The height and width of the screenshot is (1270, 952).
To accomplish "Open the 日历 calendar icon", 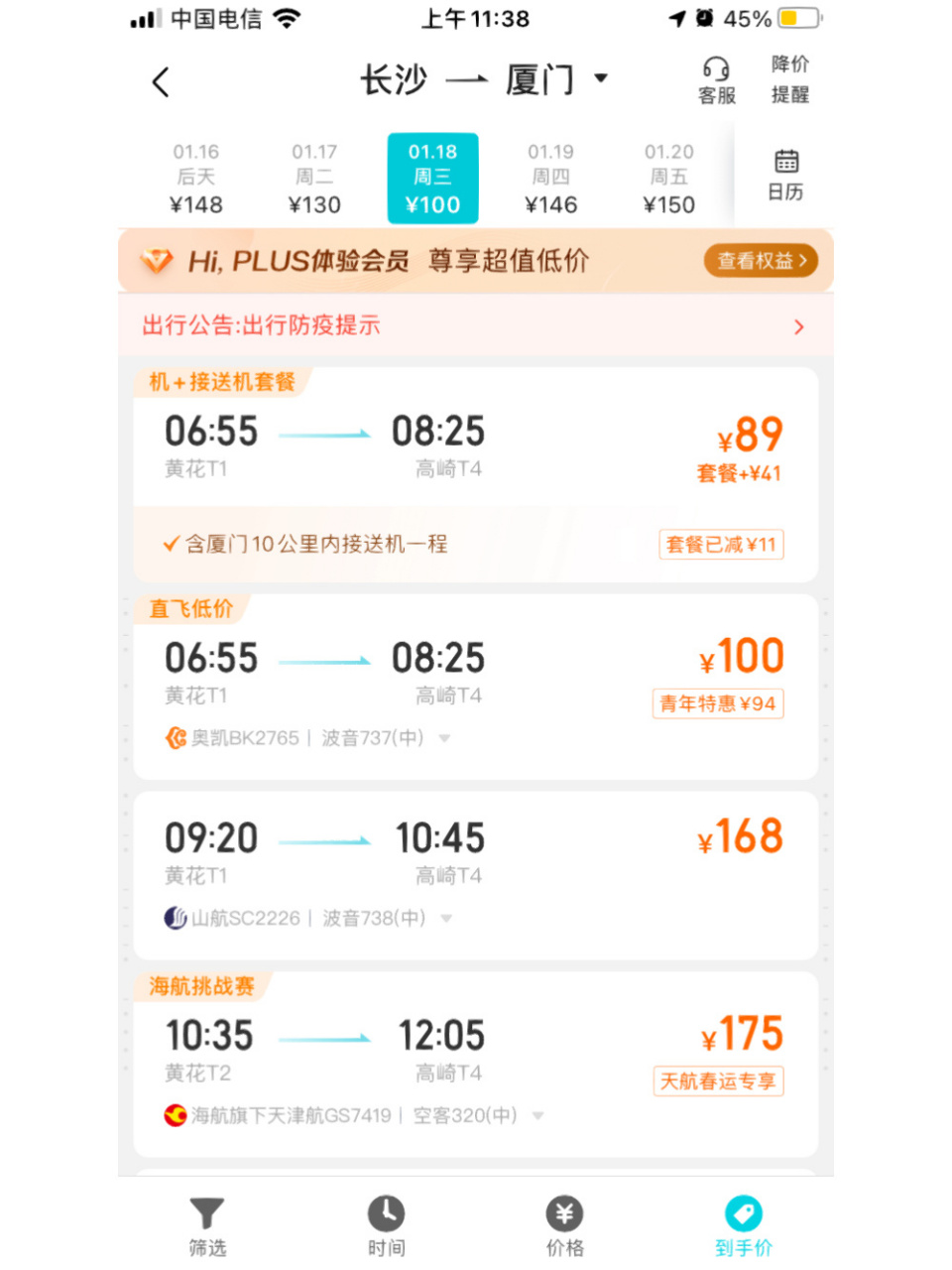I will (x=785, y=175).
